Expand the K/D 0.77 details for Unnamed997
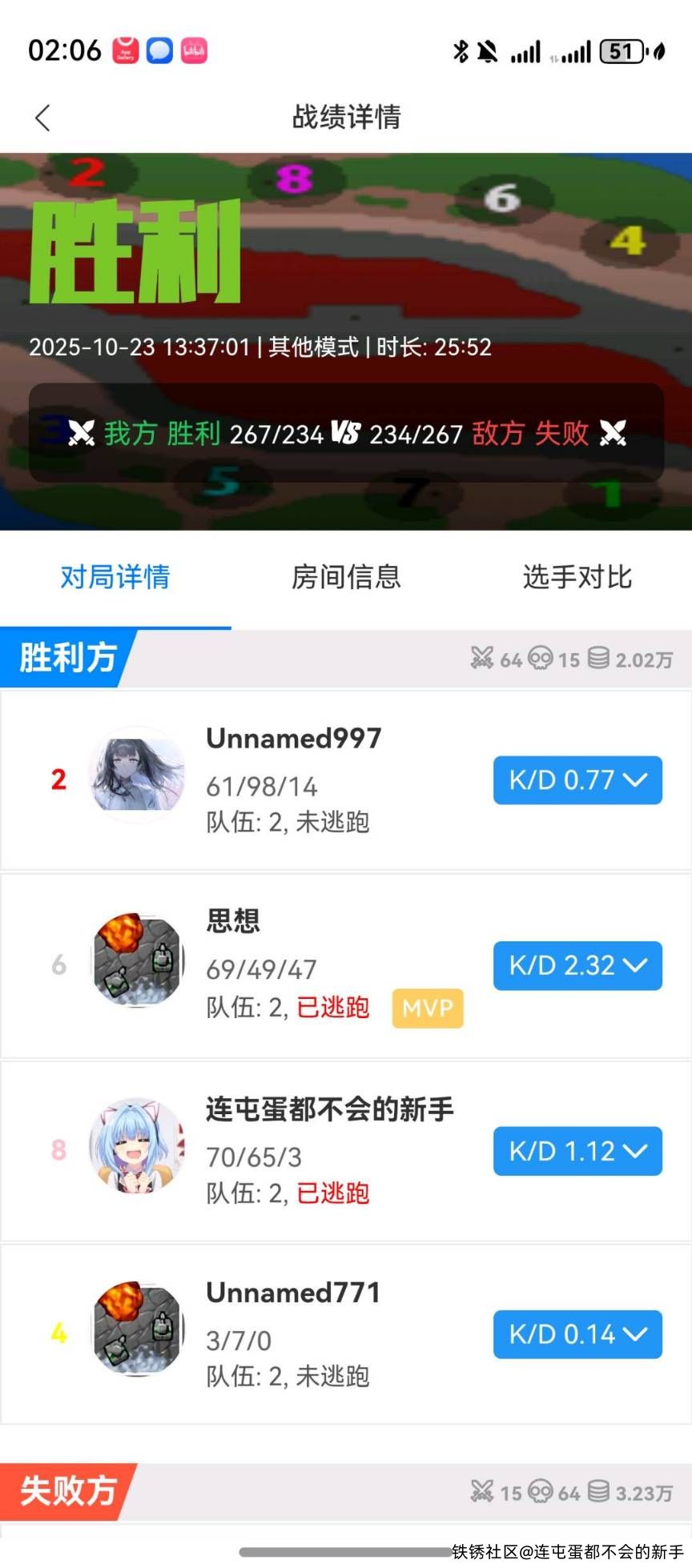Image resolution: width=692 pixels, height=1568 pixels. [x=577, y=780]
